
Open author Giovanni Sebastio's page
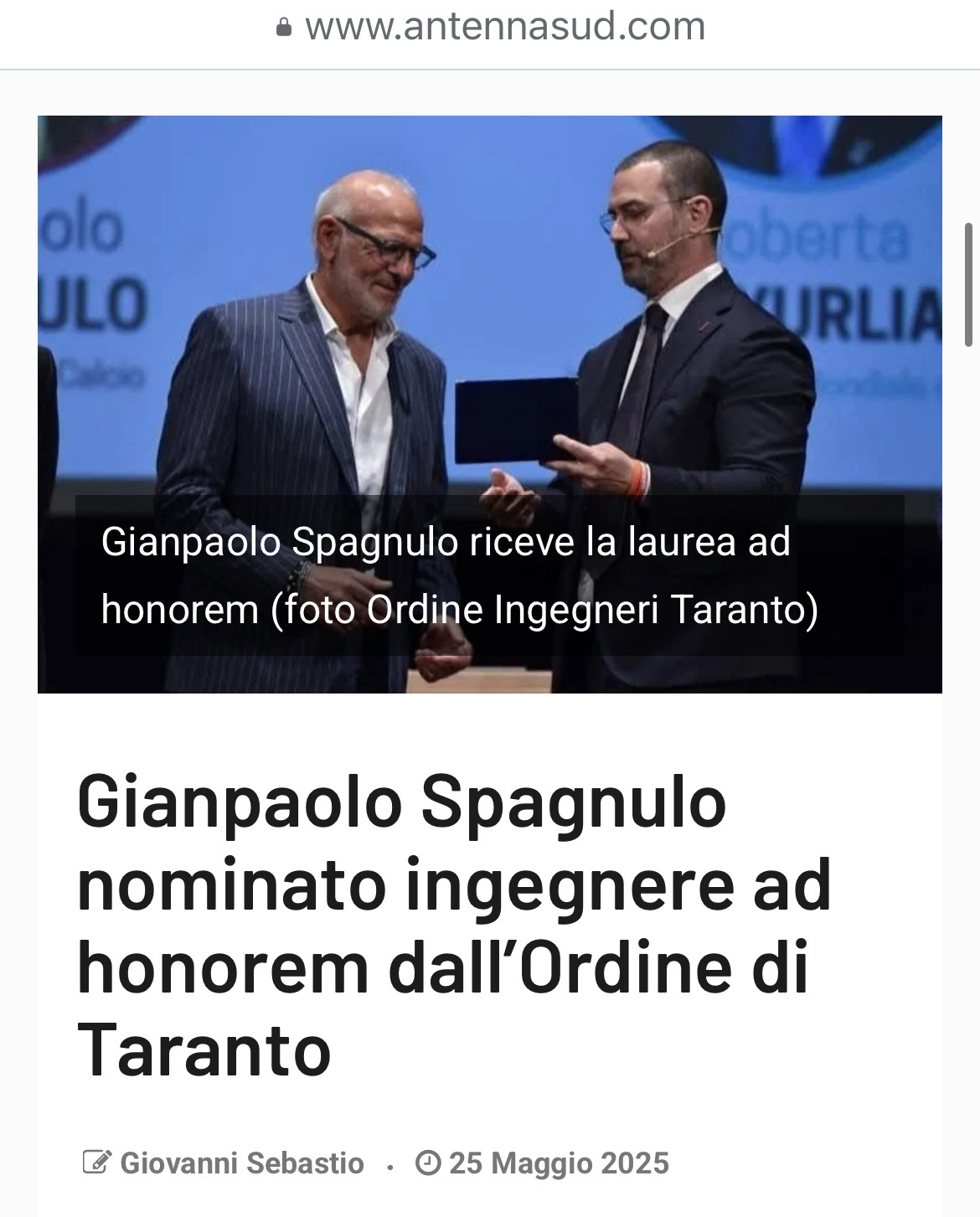pos(241,1163)
